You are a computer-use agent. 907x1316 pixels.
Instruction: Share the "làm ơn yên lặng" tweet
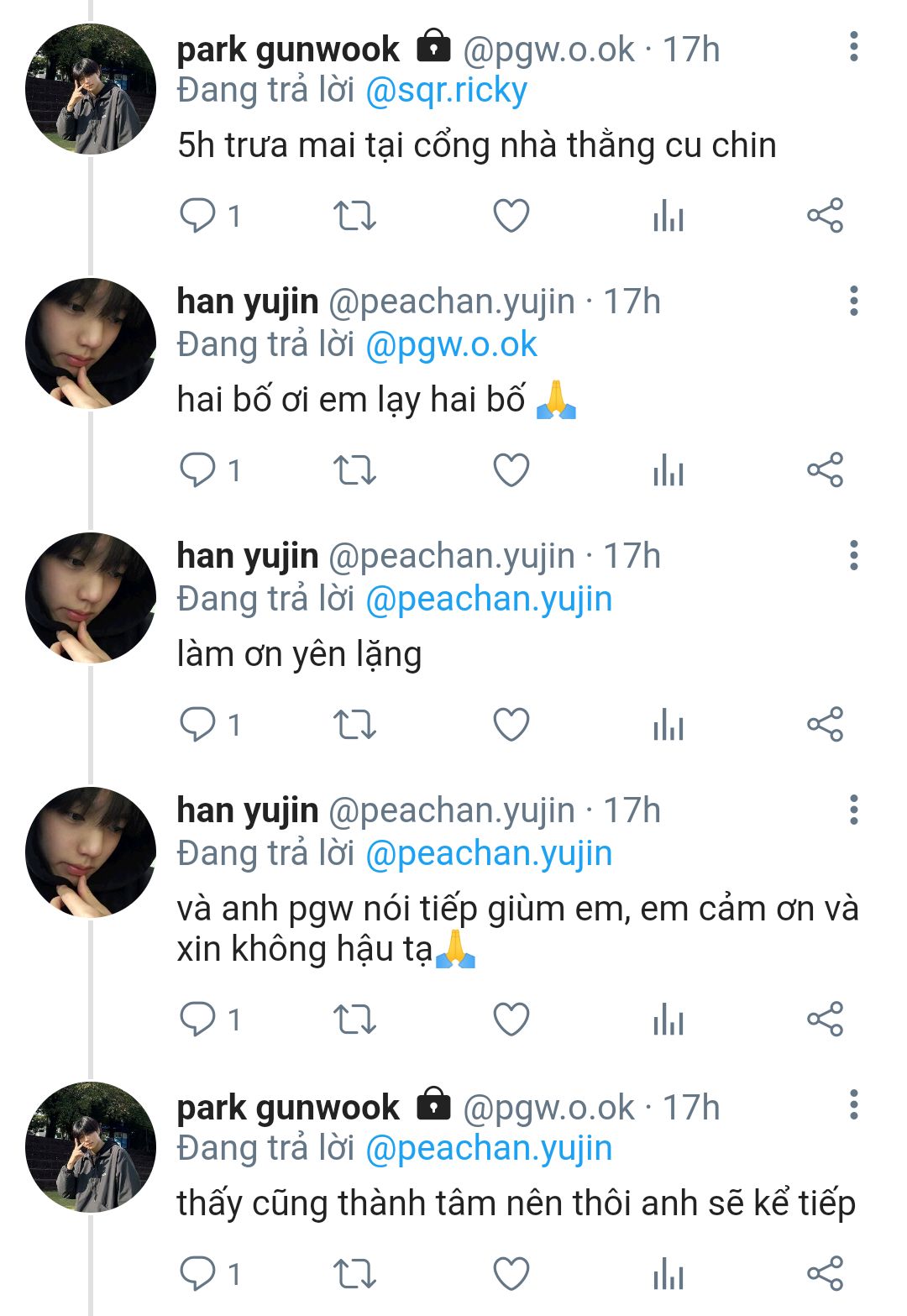(x=825, y=725)
